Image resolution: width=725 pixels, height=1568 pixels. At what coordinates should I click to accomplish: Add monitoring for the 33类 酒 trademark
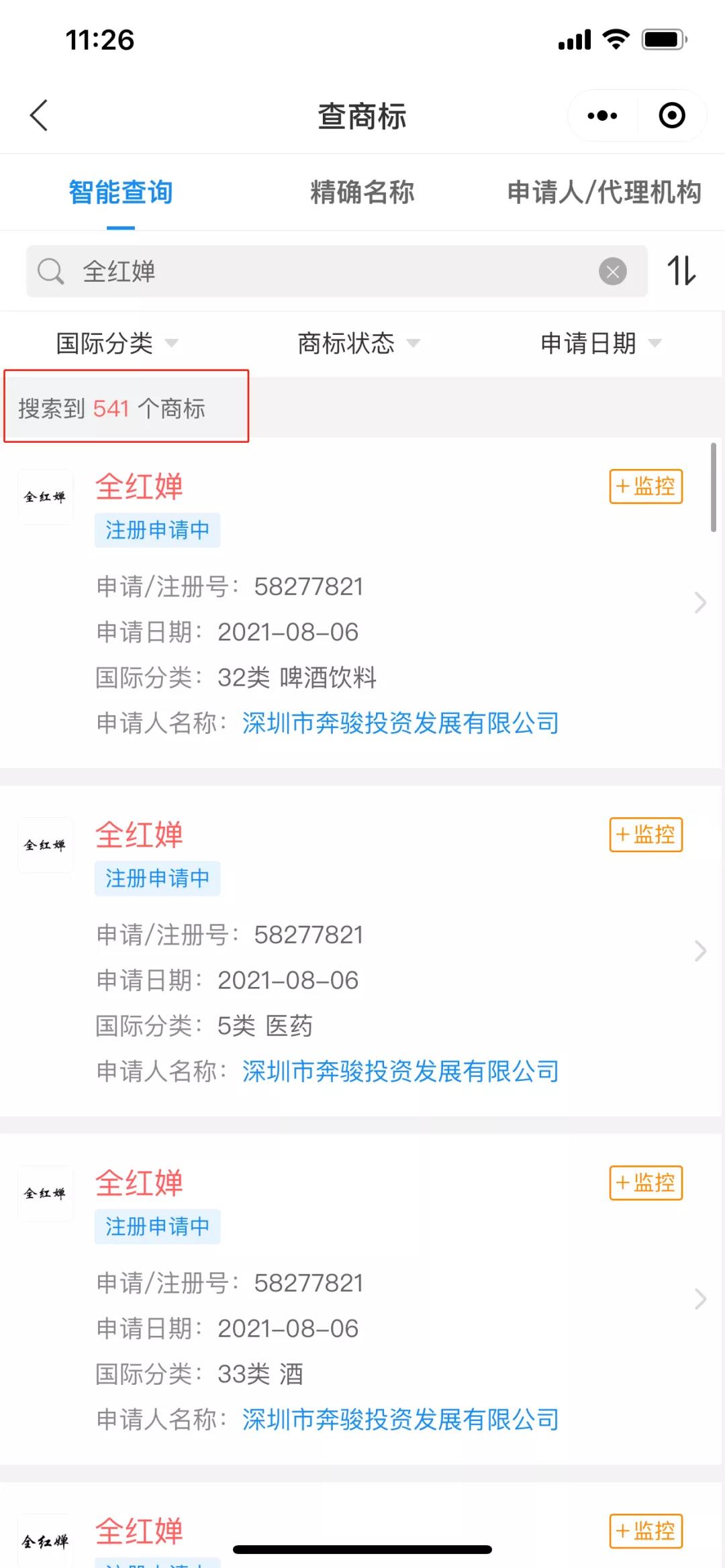pyautogui.click(x=646, y=1182)
